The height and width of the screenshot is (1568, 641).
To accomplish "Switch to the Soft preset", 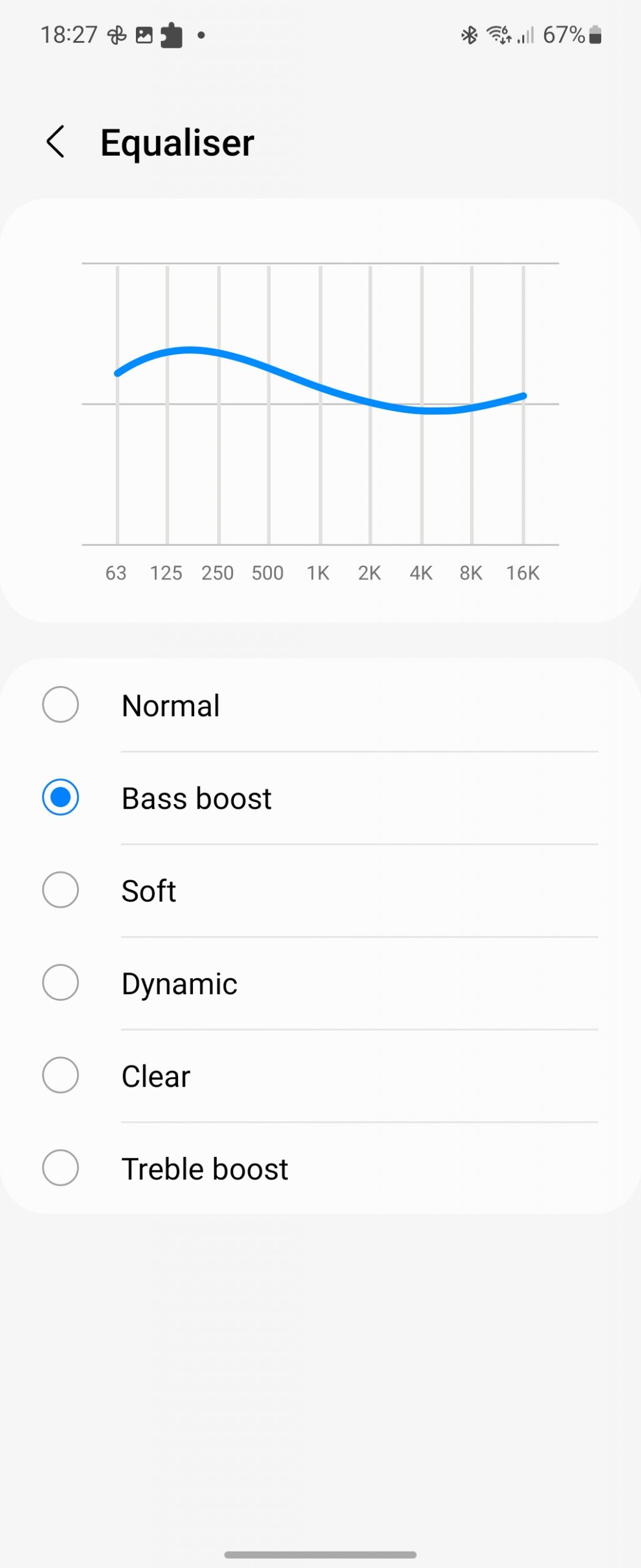I will (x=61, y=890).
